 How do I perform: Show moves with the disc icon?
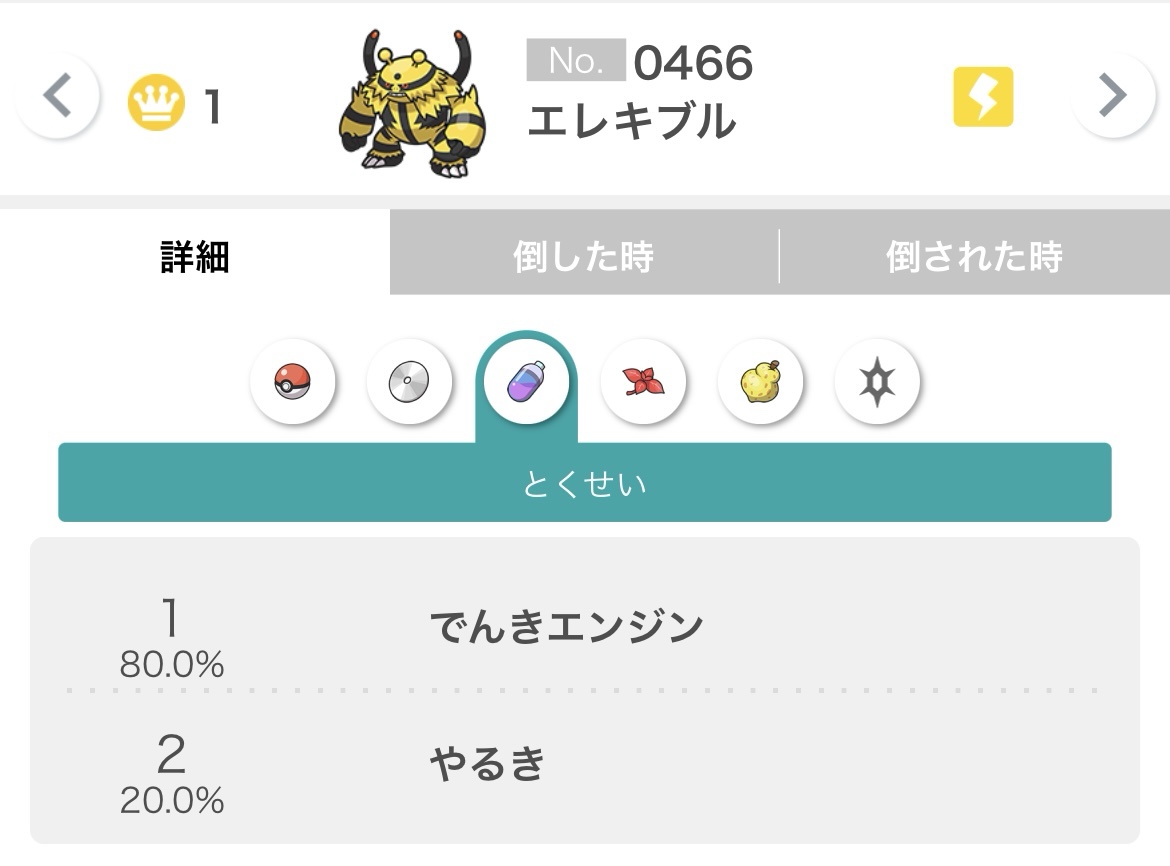tap(410, 382)
